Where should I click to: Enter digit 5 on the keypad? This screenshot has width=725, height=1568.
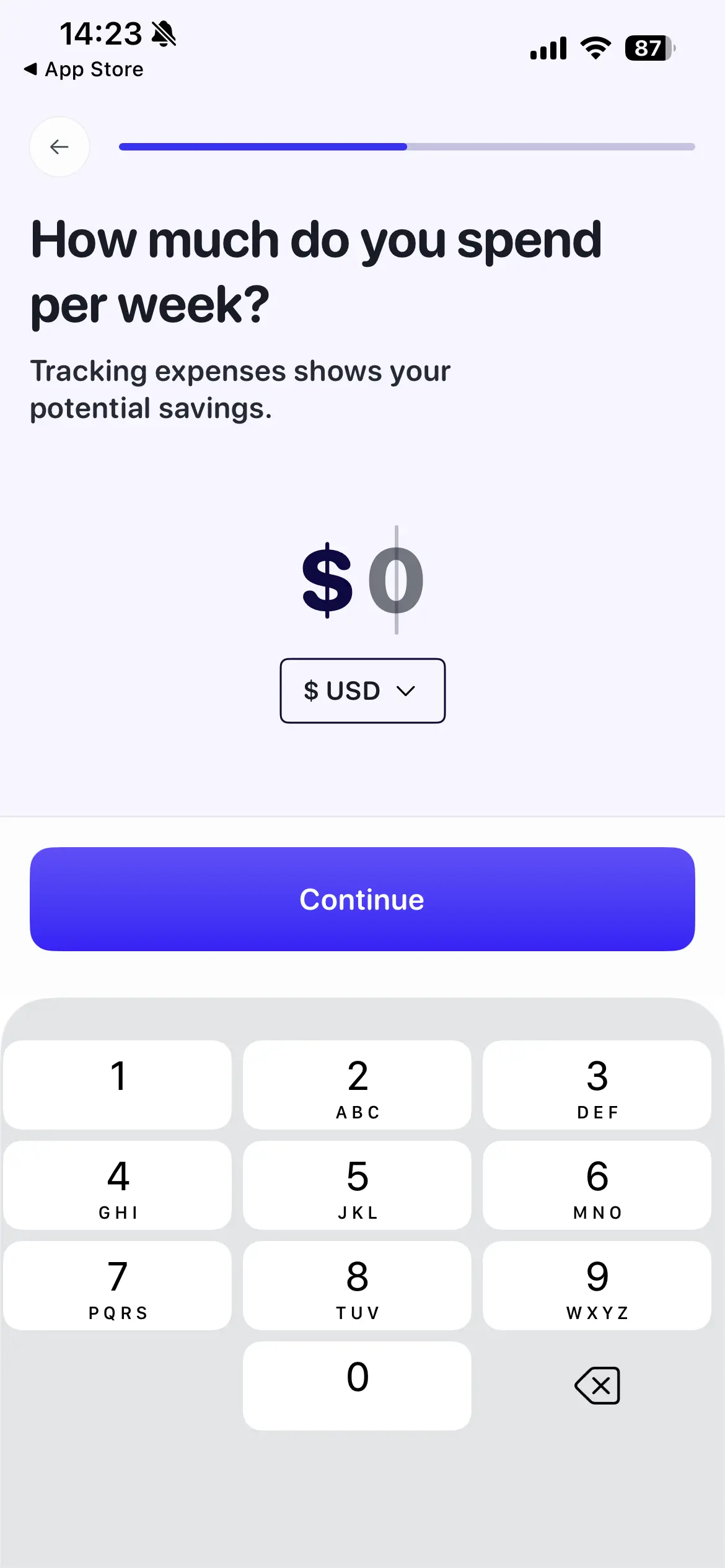pyautogui.click(x=357, y=1185)
